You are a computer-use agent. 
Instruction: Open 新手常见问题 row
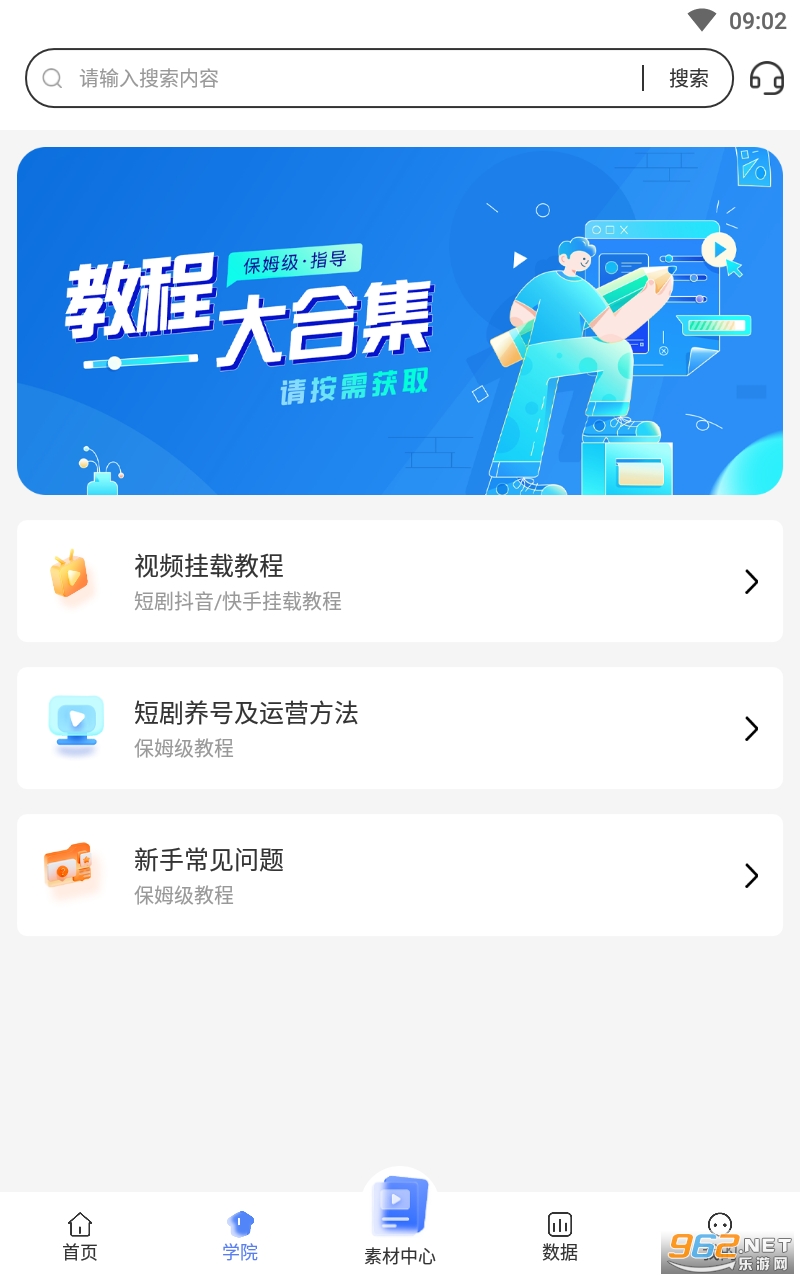[x=400, y=875]
